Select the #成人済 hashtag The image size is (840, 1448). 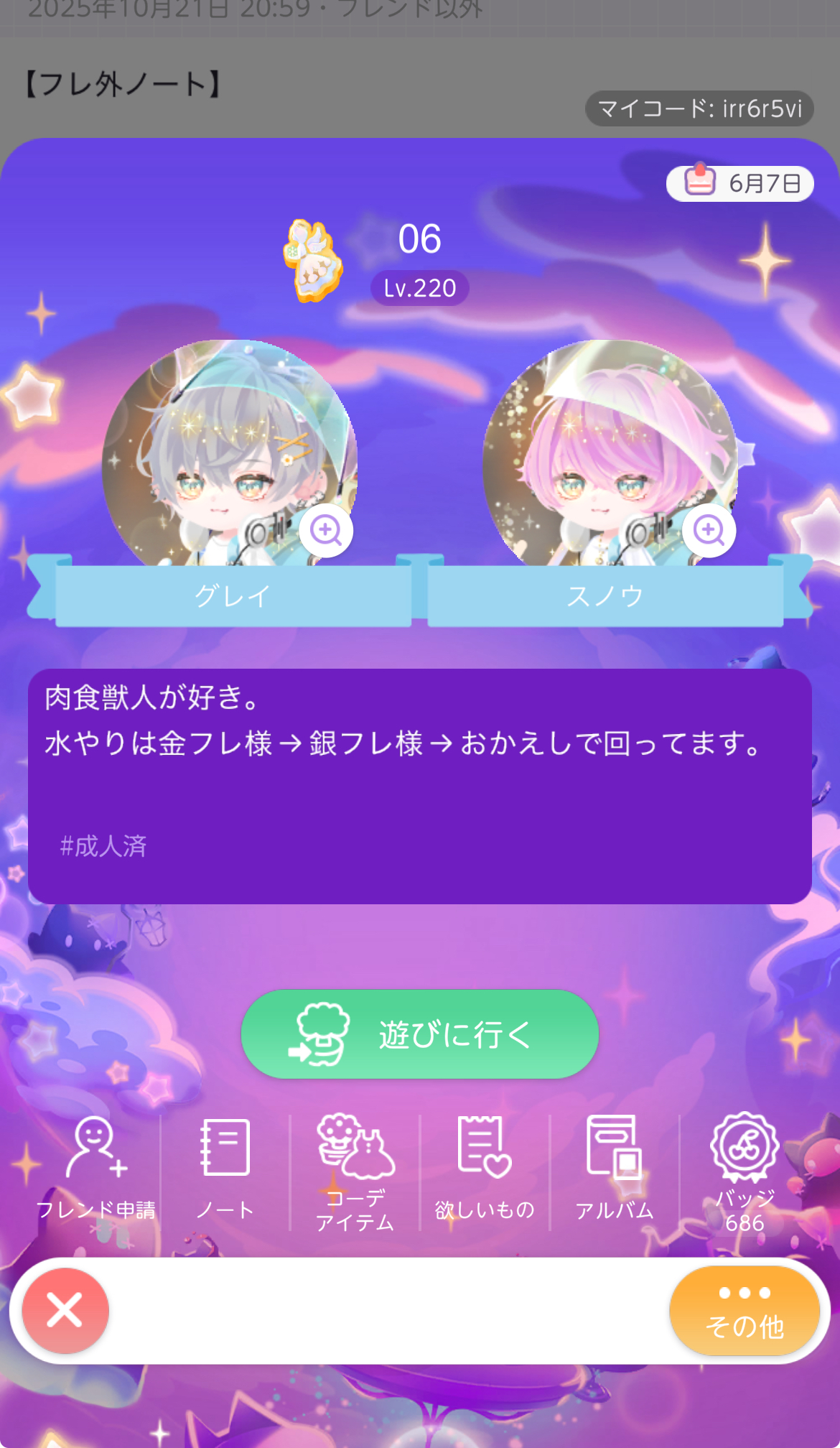coord(104,846)
